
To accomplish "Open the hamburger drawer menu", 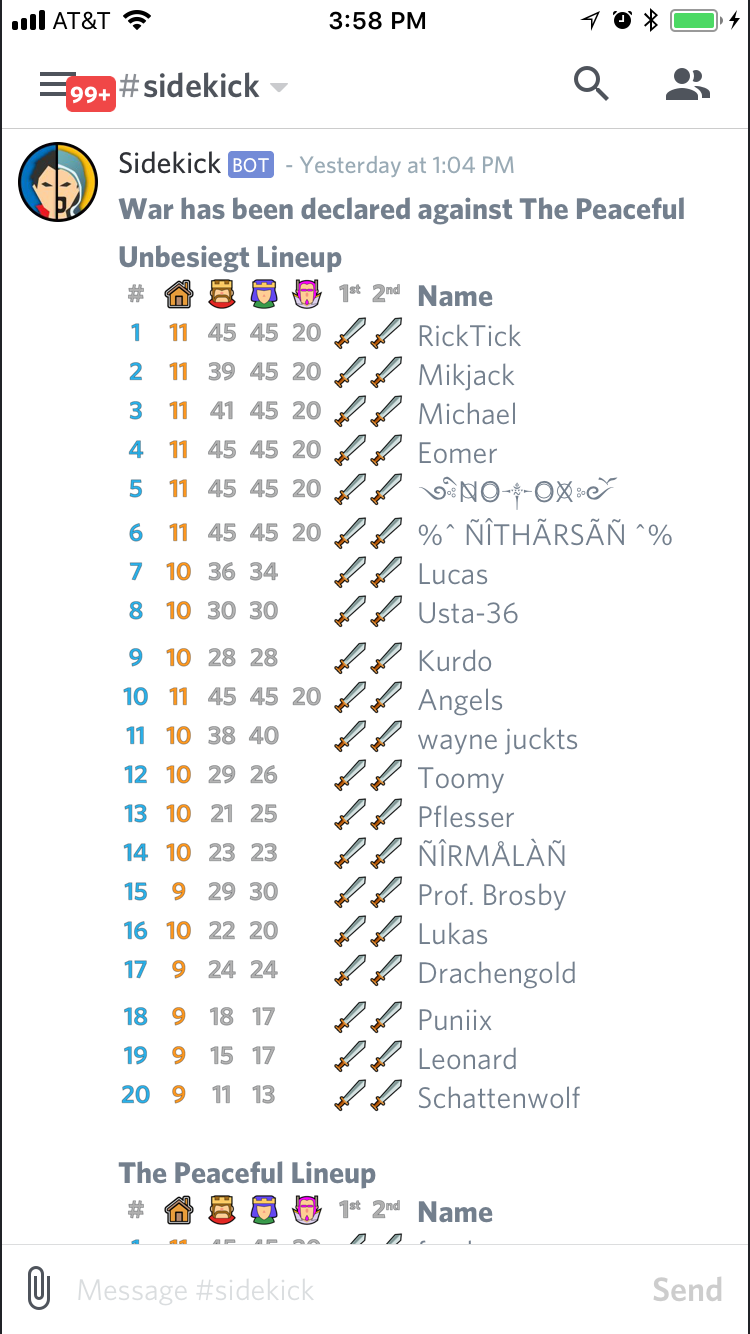I will click(x=57, y=85).
